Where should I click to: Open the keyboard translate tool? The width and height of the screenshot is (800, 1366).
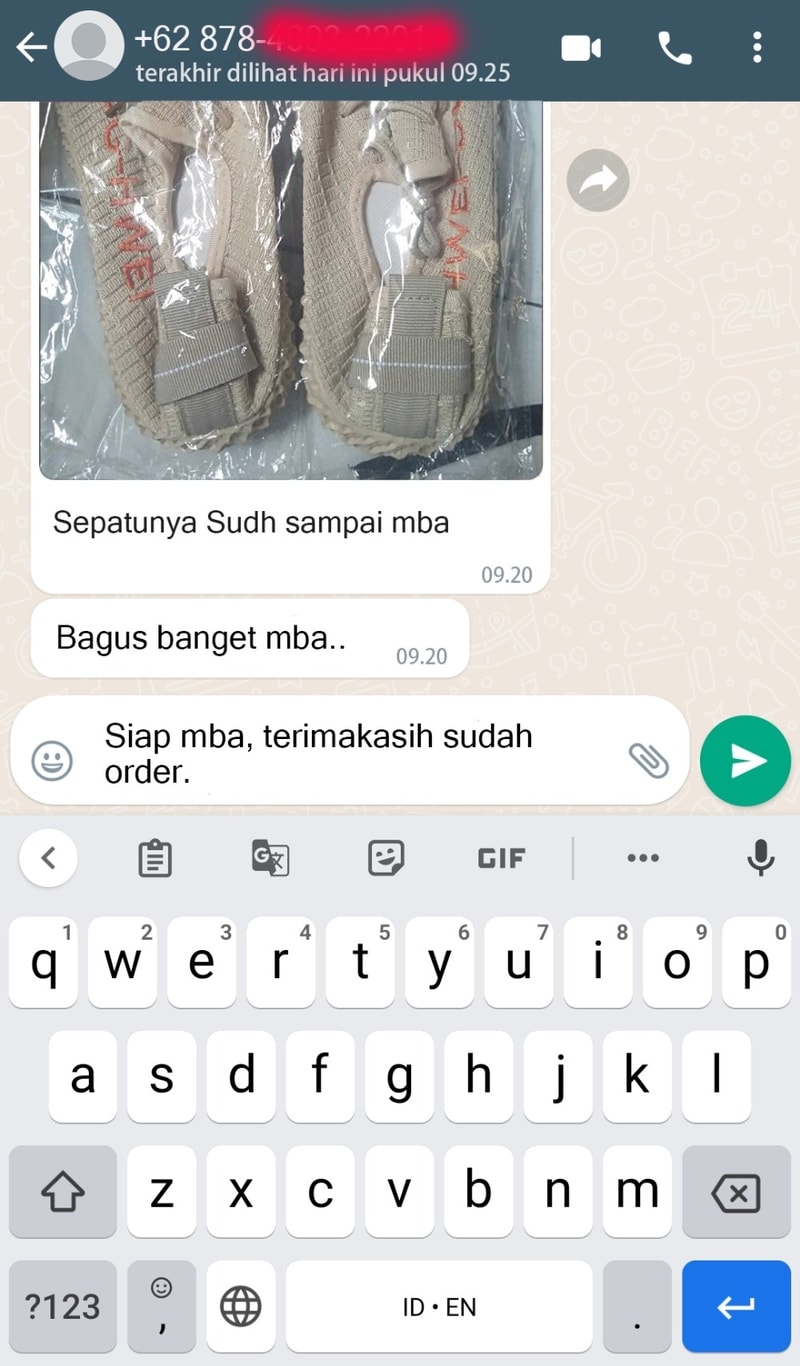pyautogui.click(x=270, y=858)
